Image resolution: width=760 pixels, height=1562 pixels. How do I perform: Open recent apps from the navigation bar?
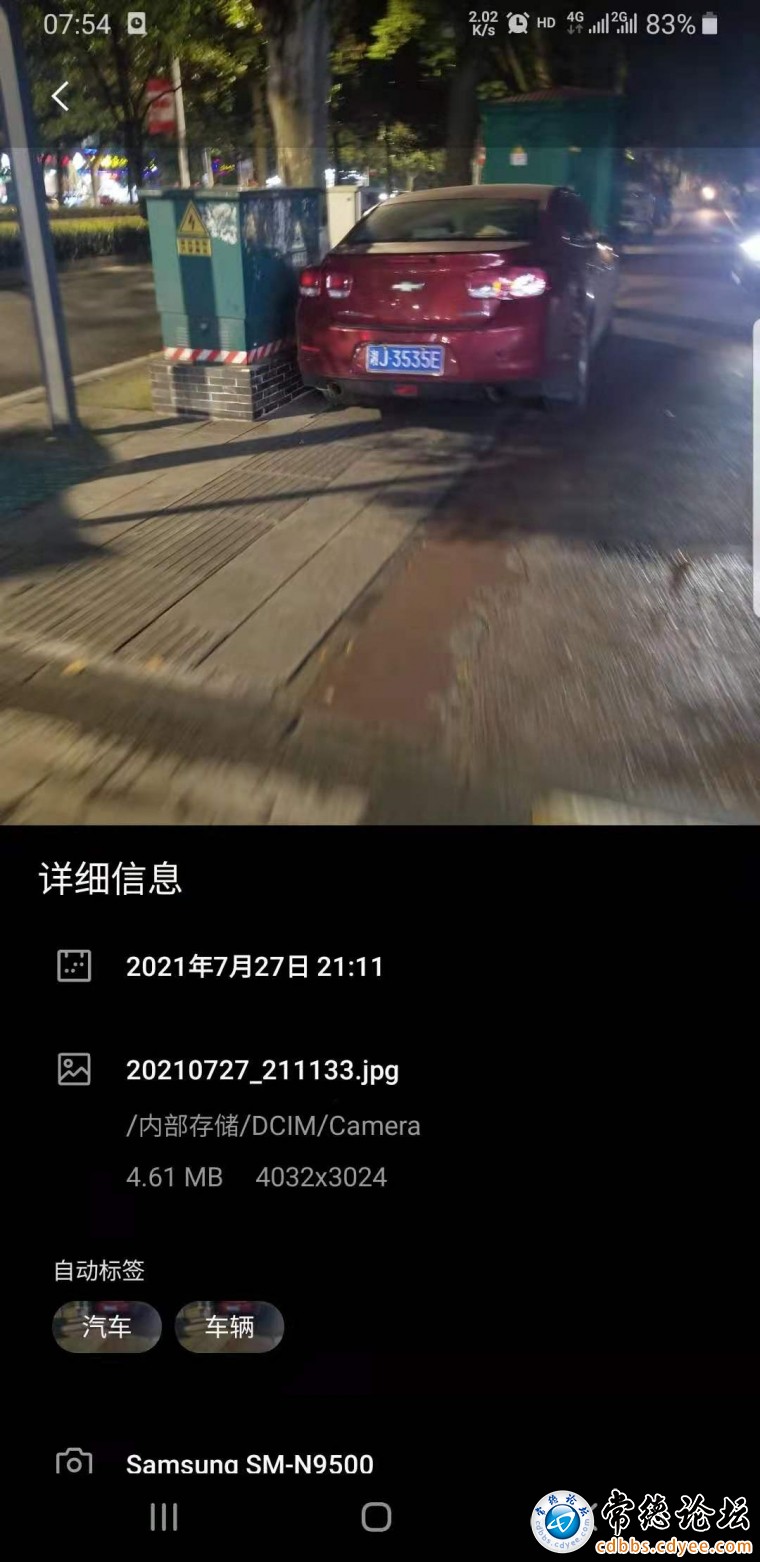tap(164, 1517)
